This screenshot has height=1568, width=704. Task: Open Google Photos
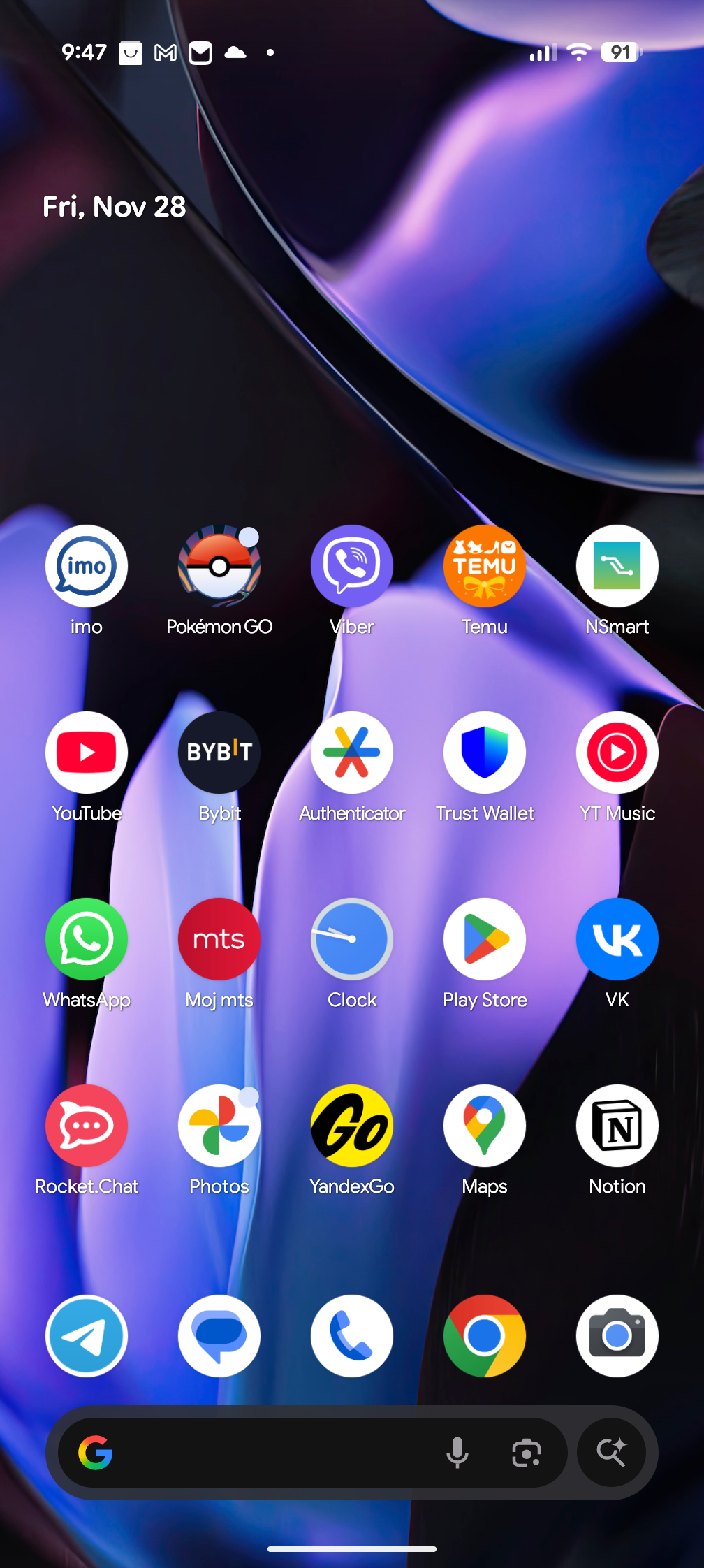[219, 1126]
